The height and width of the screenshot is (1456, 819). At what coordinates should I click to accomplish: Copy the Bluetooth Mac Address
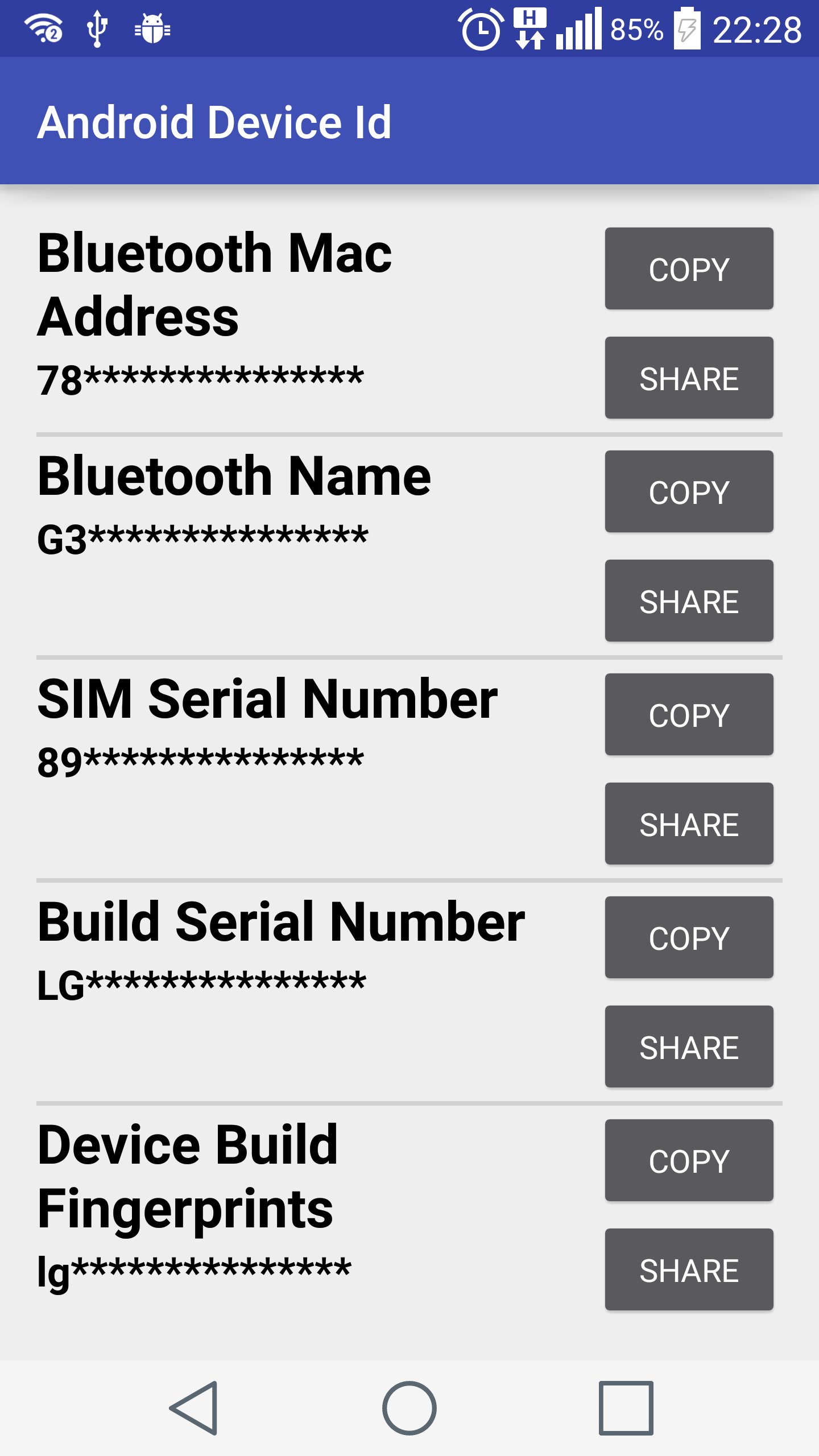[689, 269]
